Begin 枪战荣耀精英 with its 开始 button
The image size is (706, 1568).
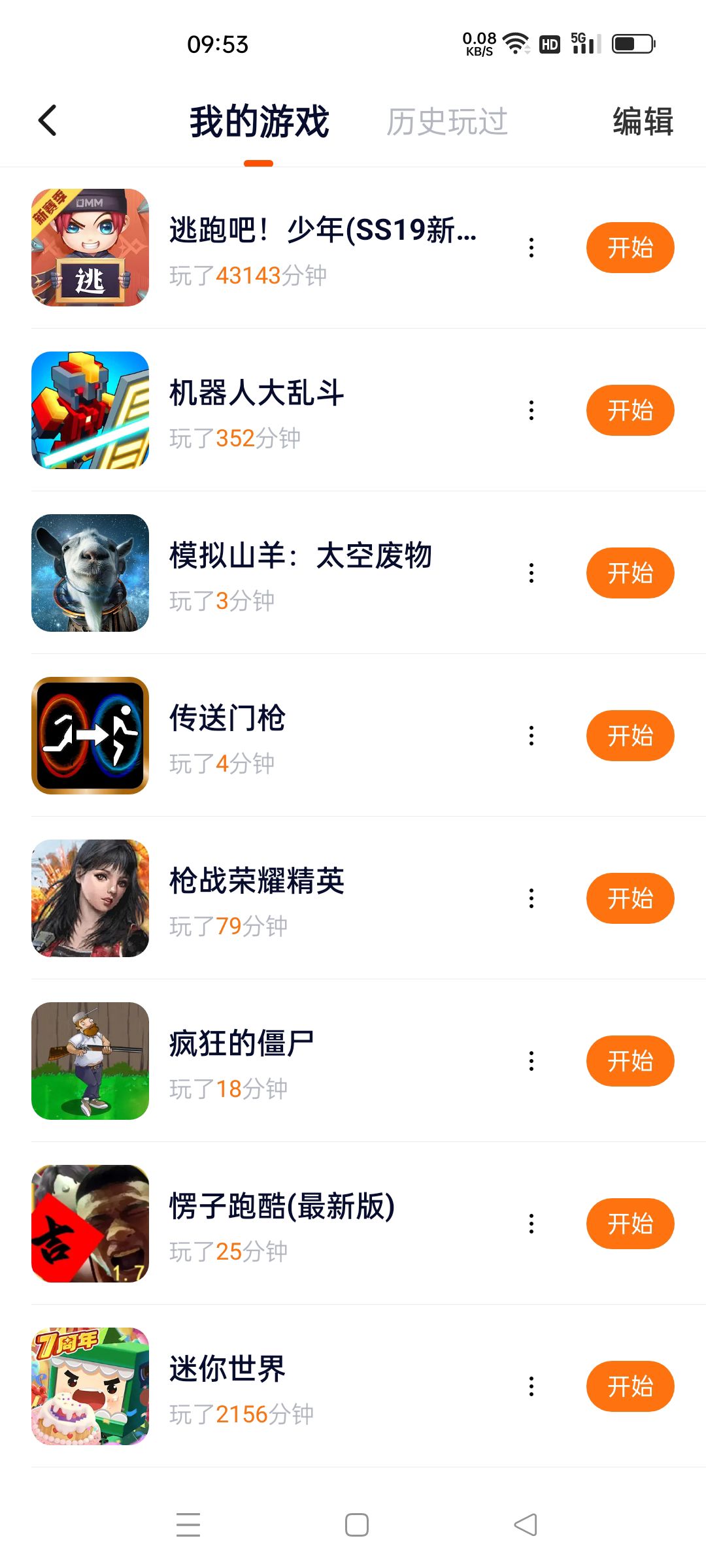tap(630, 898)
